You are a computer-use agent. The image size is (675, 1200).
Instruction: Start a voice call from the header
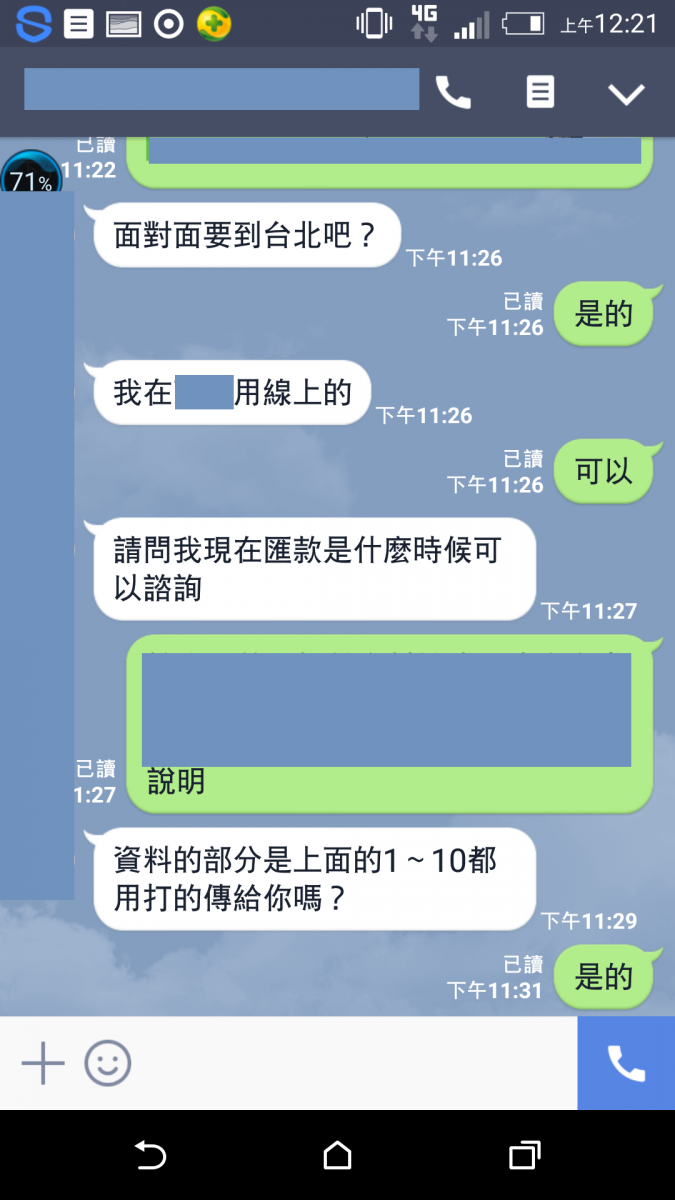tap(453, 93)
